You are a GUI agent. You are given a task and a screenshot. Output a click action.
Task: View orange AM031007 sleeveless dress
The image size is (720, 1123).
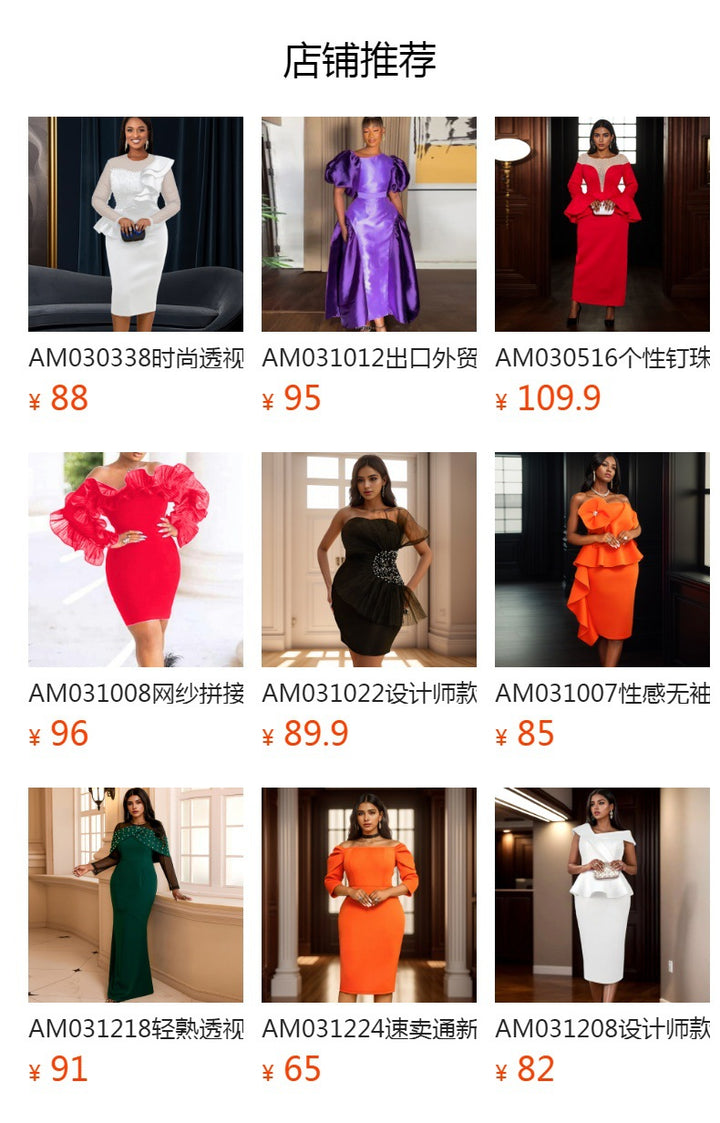point(602,559)
